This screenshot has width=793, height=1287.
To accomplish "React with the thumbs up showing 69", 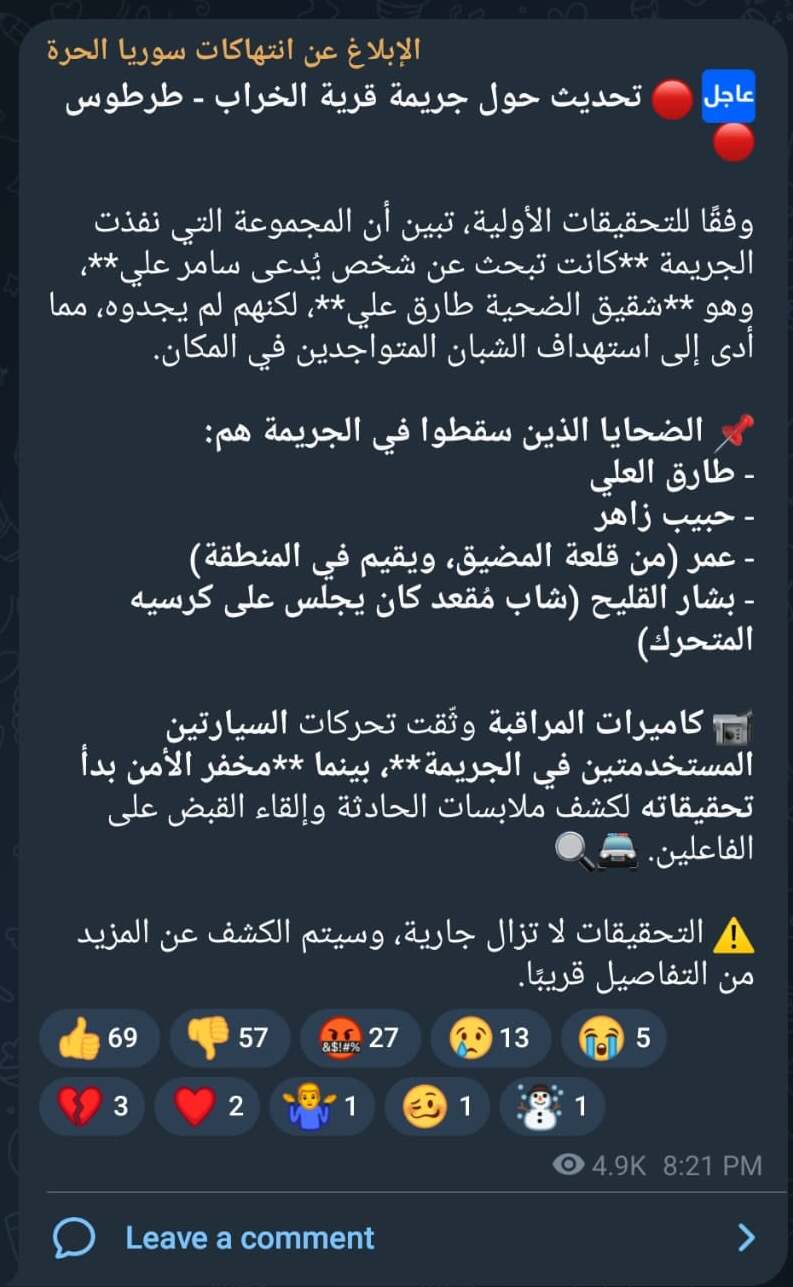I will coord(99,1038).
